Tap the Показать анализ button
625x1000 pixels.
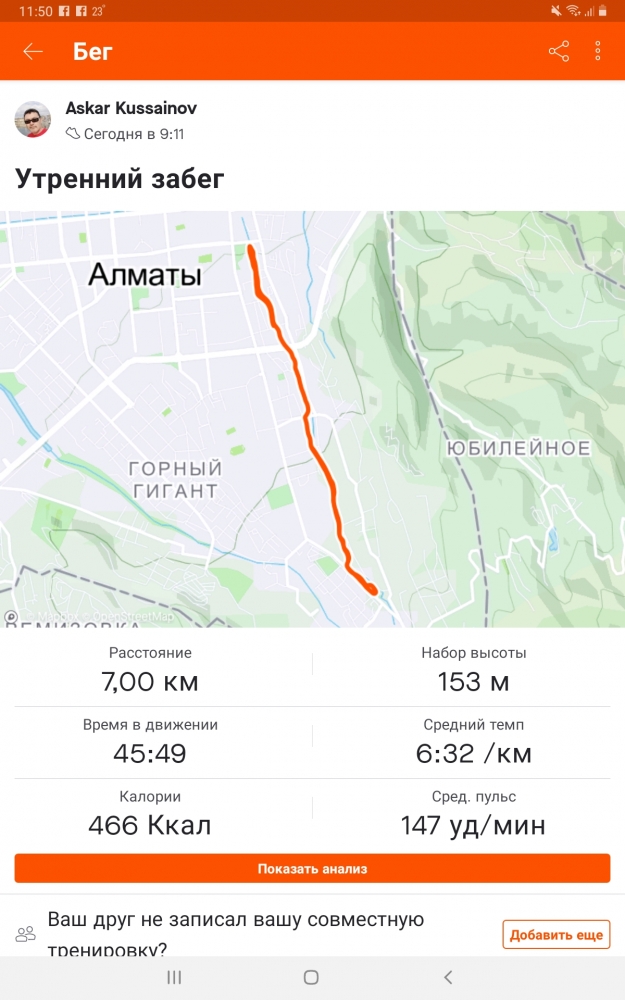(312, 868)
